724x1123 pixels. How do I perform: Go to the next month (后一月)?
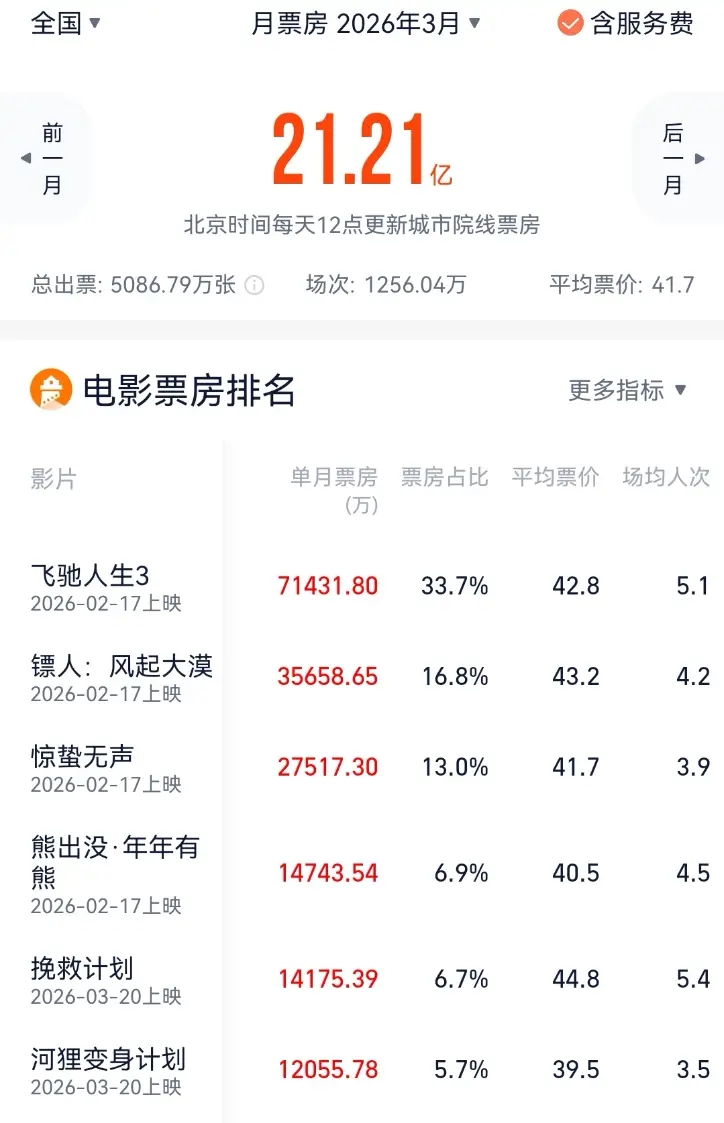point(679,159)
